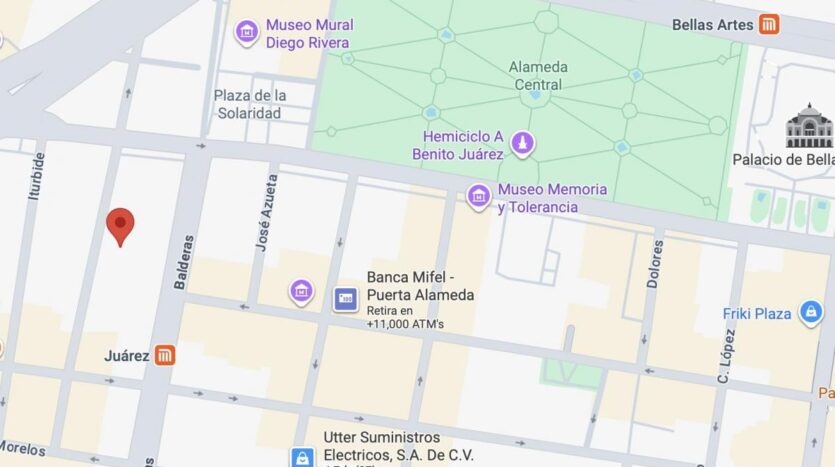Open the Utter Suministros Electricos shop marker
835x467 pixels.
(302, 457)
